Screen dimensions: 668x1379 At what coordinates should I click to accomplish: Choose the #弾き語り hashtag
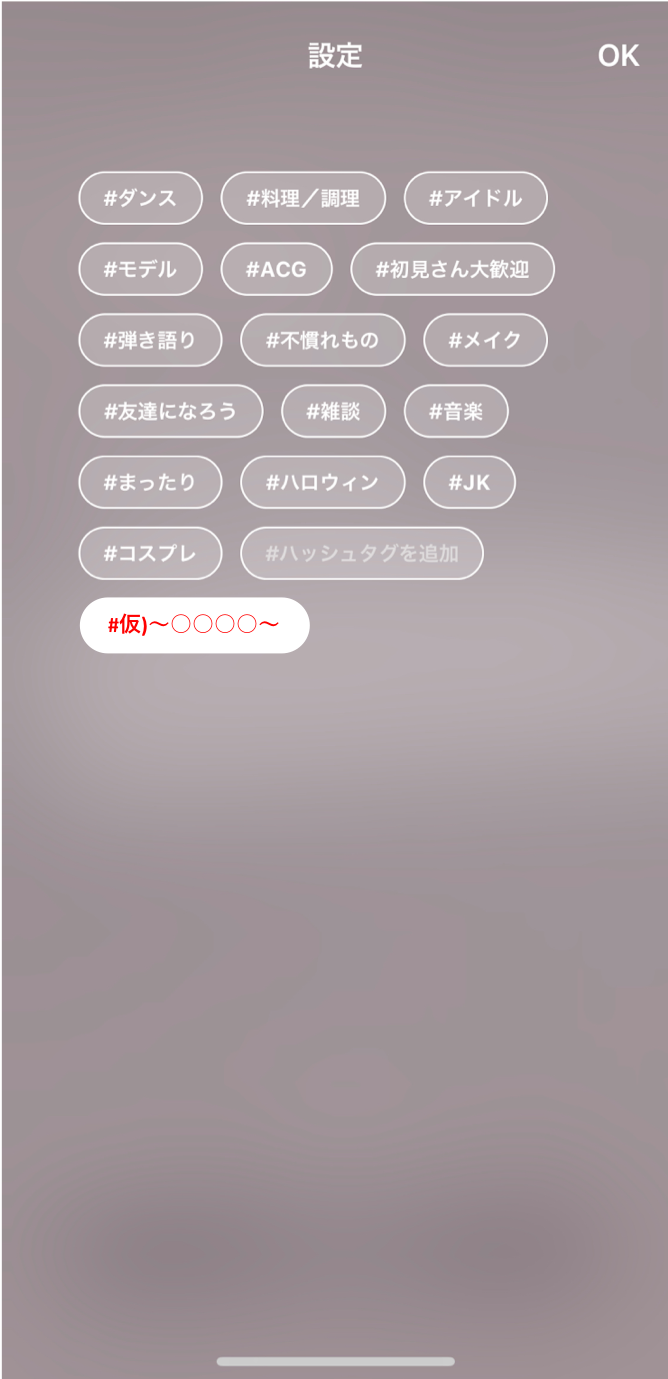tap(151, 340)
